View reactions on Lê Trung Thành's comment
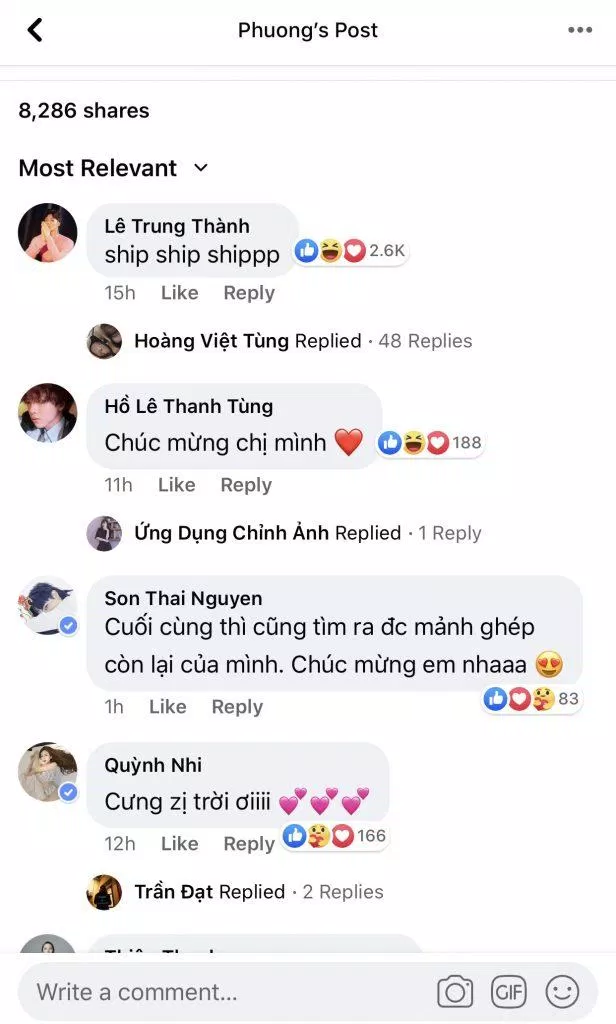 [x=351, y=250]
